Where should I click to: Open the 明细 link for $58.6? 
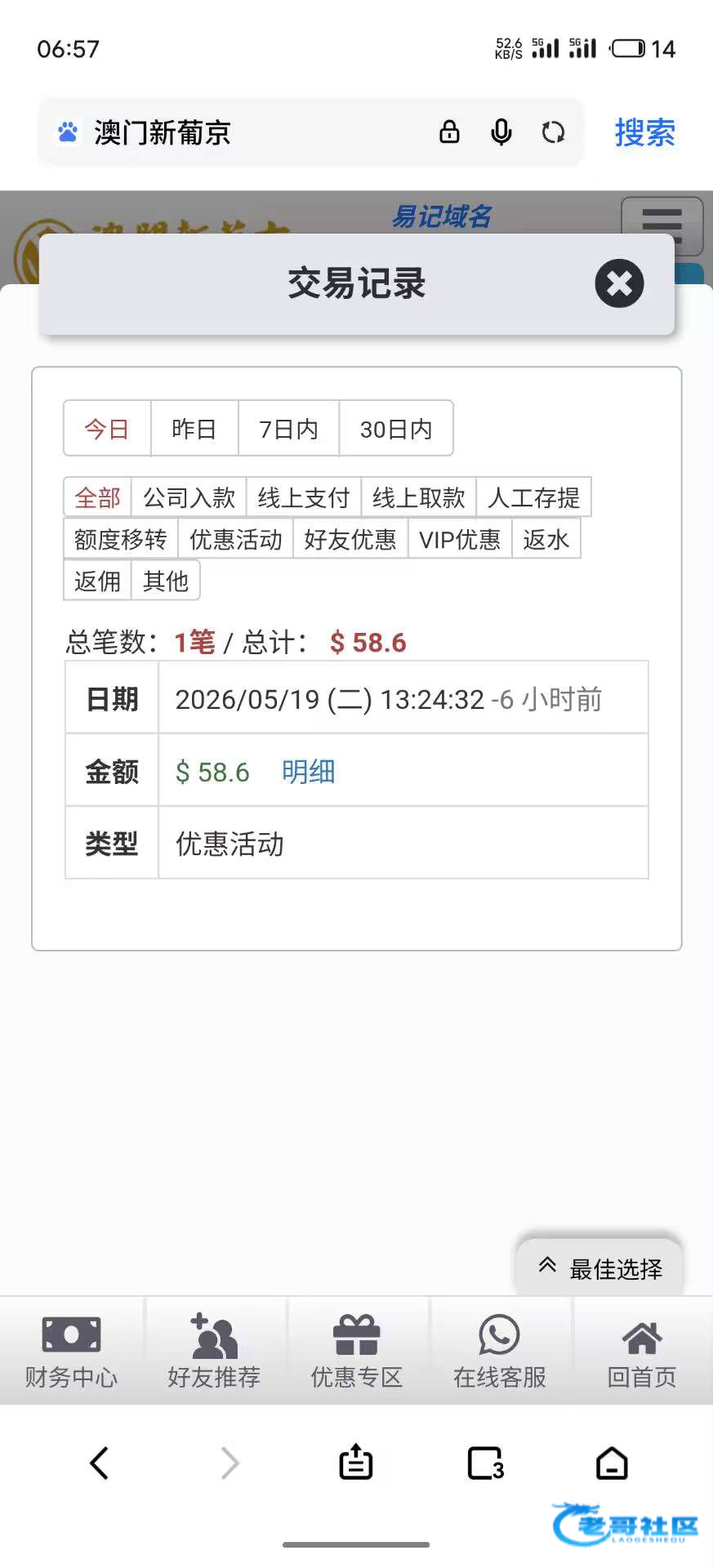(308, 772)
